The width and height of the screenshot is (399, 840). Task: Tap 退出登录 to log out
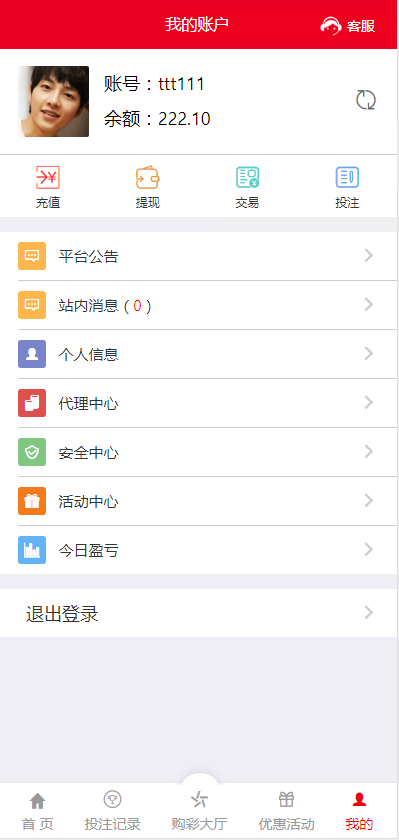pos(199,613)
